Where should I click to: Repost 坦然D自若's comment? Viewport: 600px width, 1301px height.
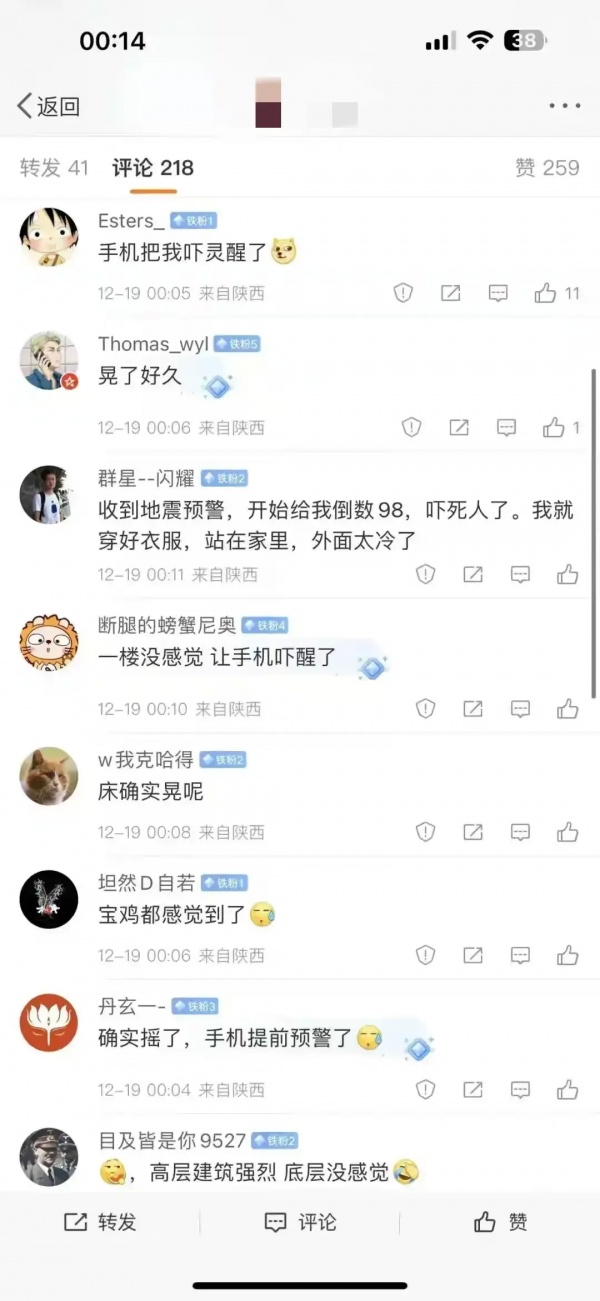pos(473,955)
